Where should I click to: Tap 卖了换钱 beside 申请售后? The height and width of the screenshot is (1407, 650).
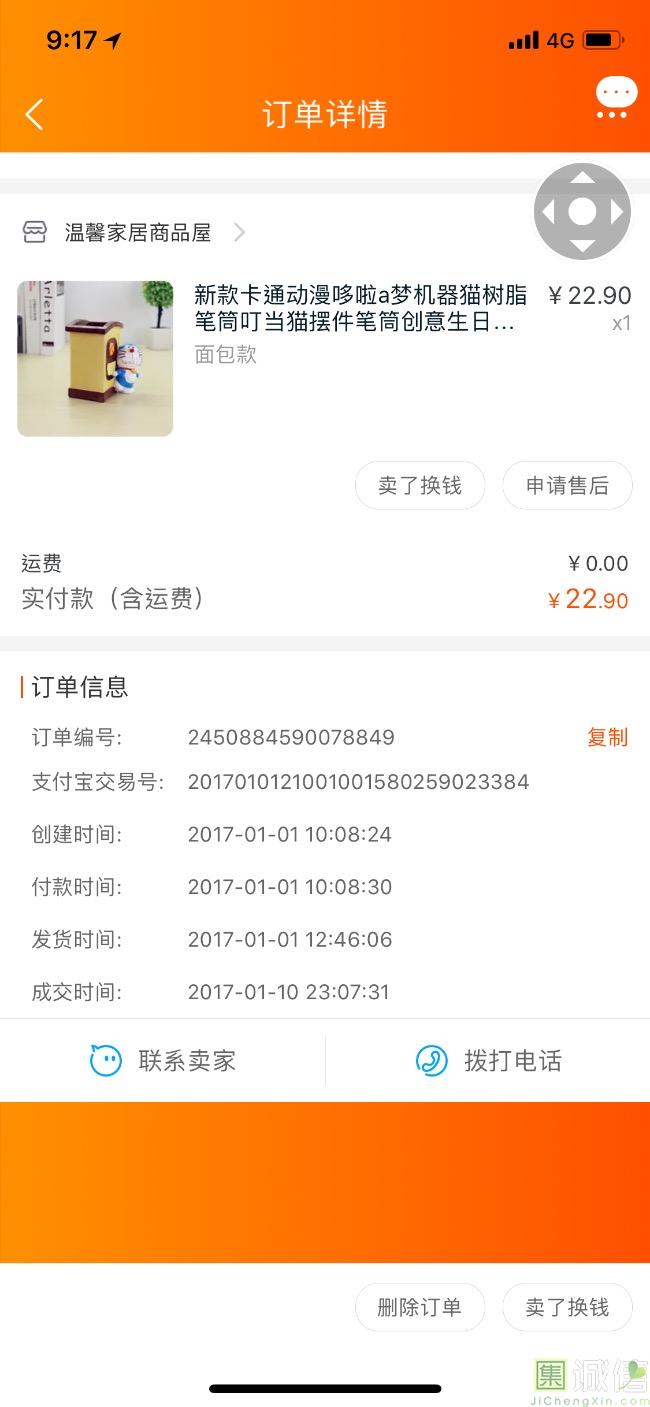(420, 486)
